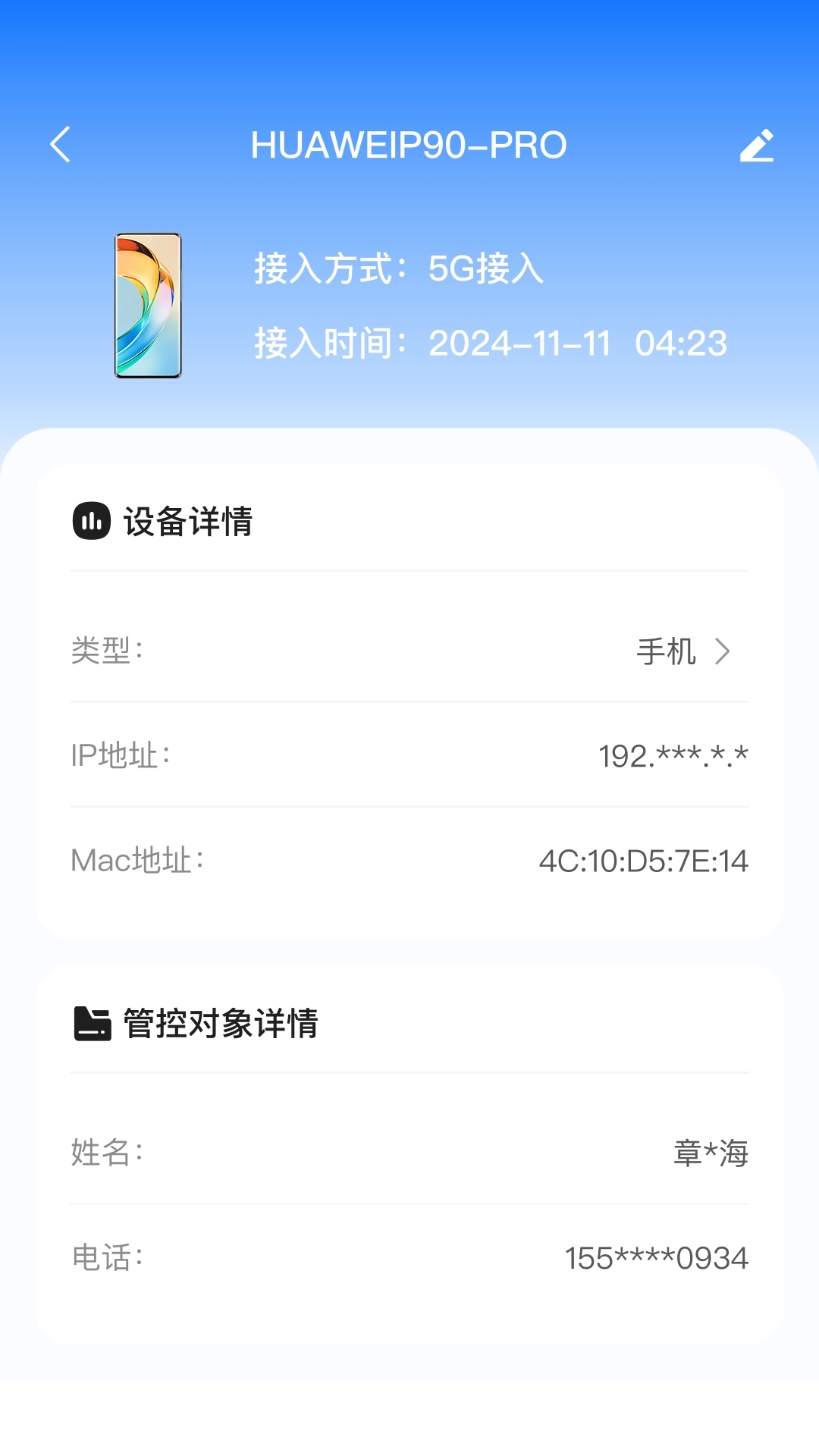Select the Mac address 4C:10:D5:7E:14
819x1456 pixels.
(644, 861)
